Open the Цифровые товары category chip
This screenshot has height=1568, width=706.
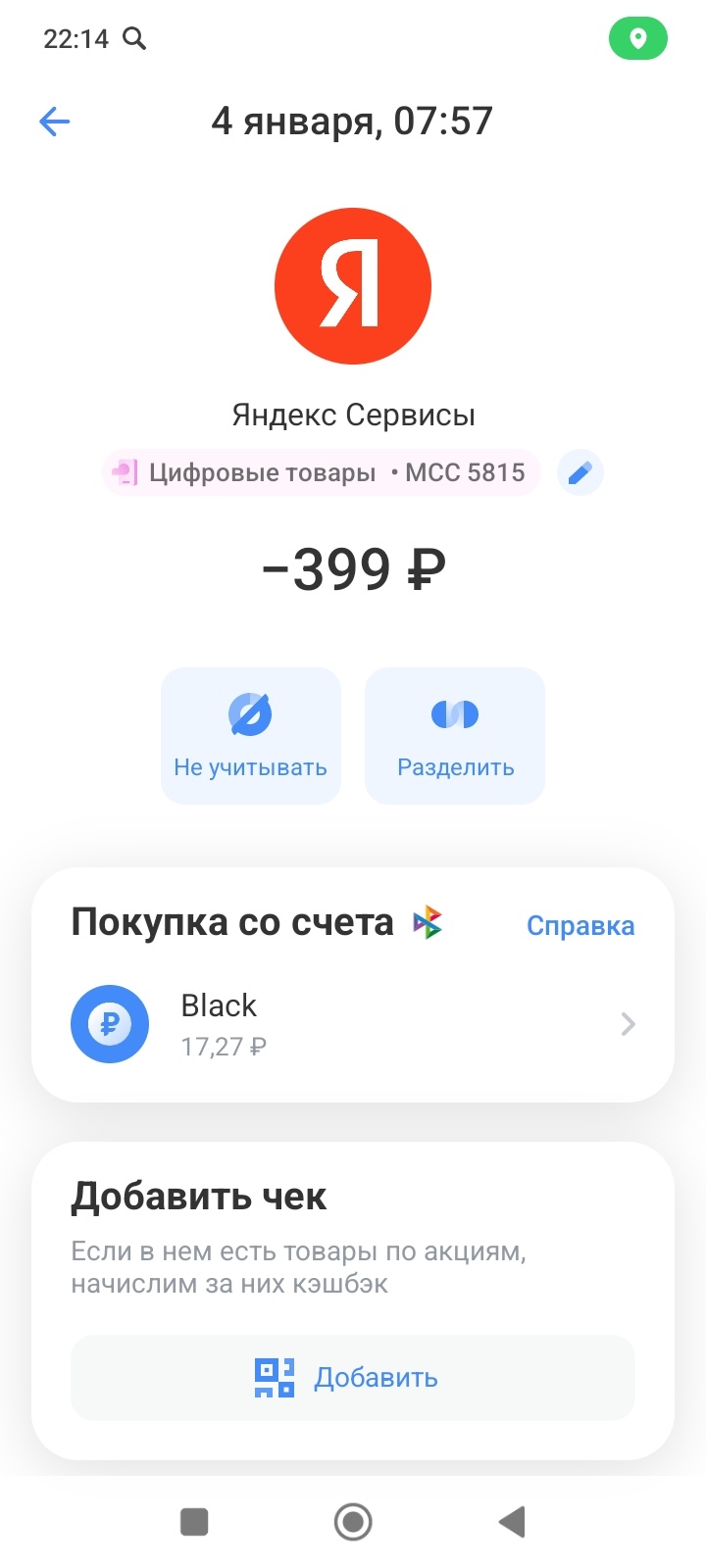click(322, 473)
